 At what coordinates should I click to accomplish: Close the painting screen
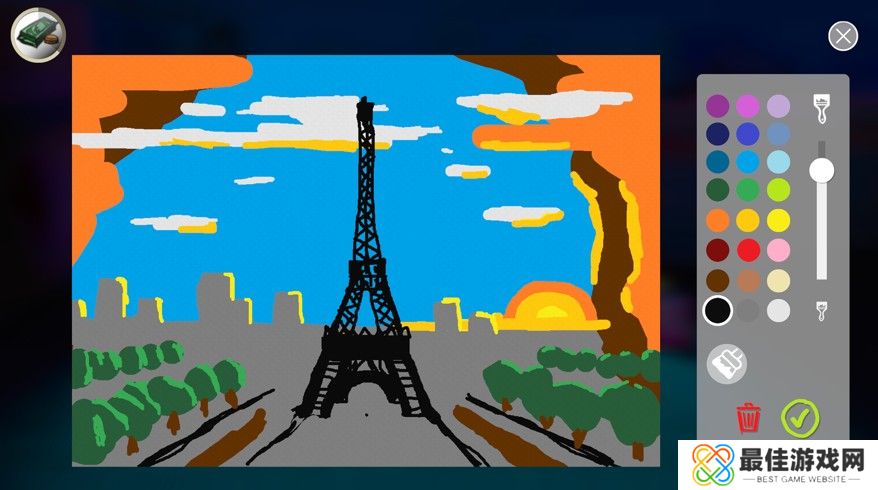843,37
